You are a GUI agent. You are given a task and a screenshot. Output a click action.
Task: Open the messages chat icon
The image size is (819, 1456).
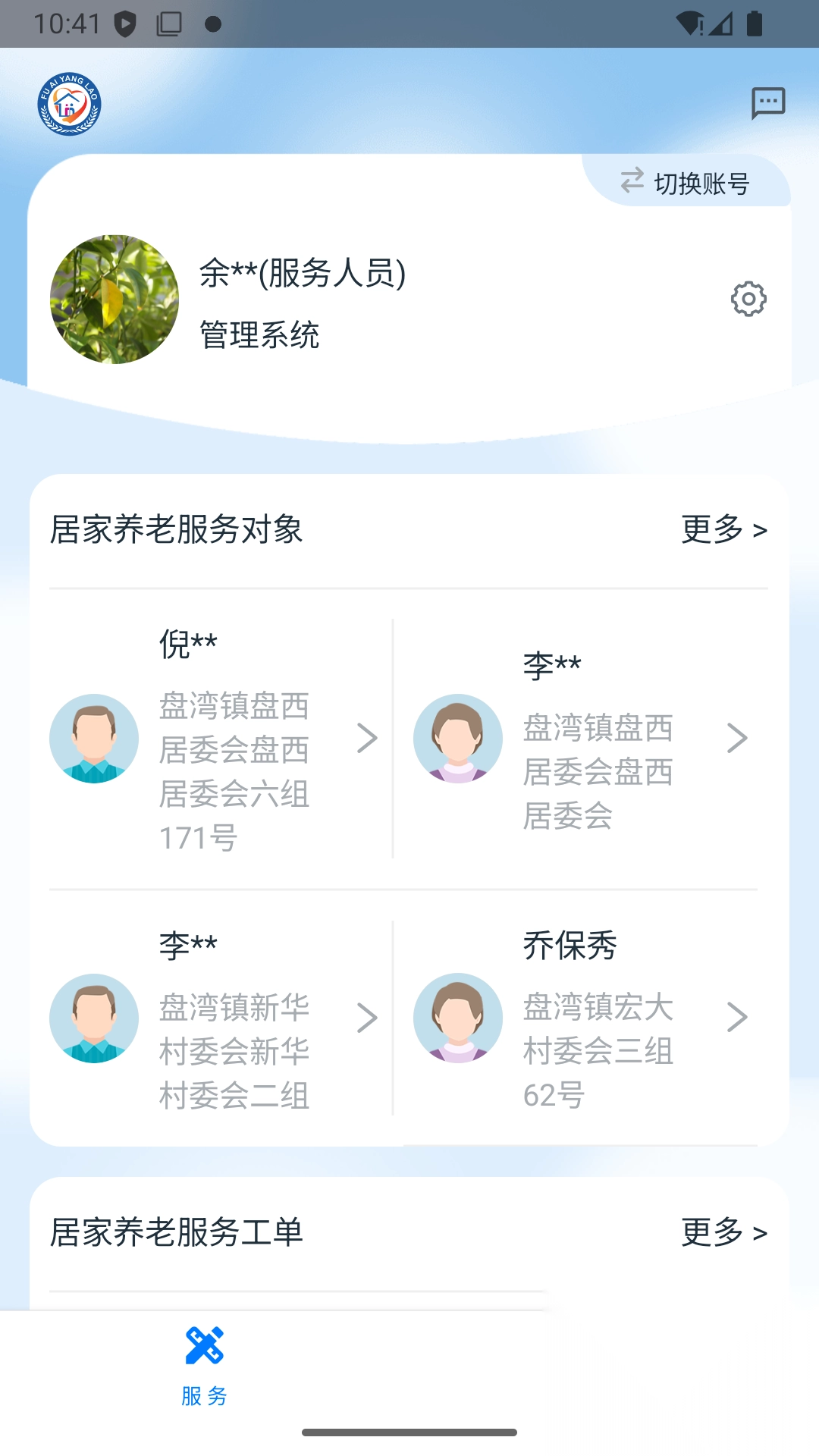767,103
